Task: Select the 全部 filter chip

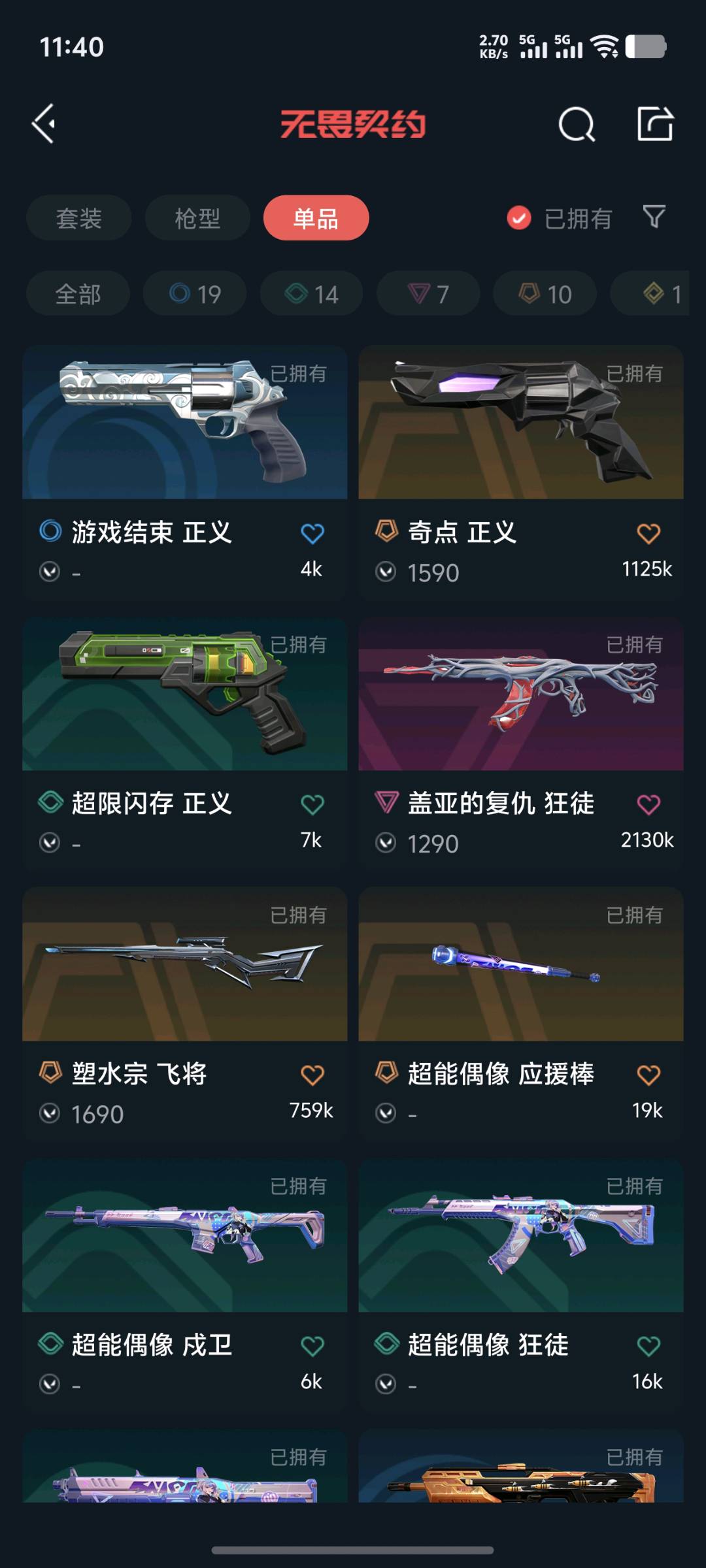Action: pyautogui.click(x=78, y=294)
